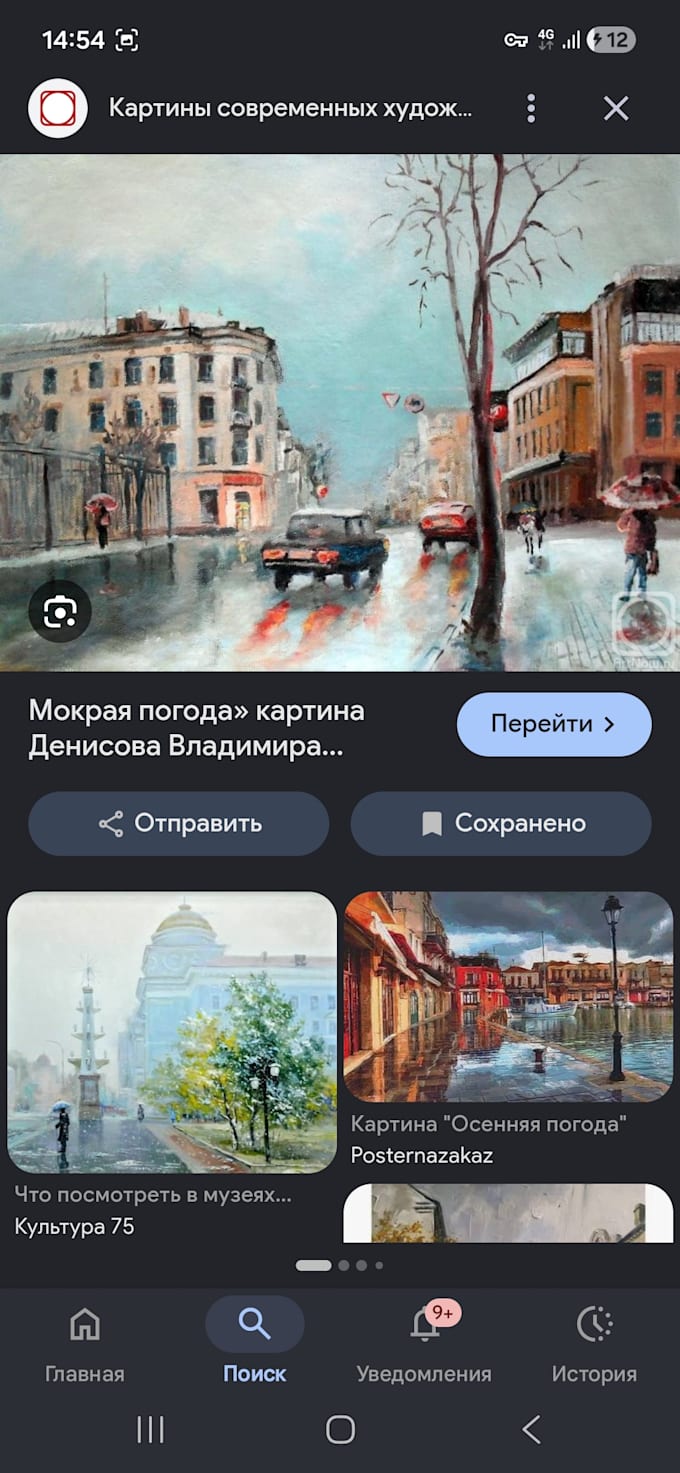The width and height of the screenshot is (680, 1473).
Task: Open the Уведомления tab
Action: tap(424, 1345)
